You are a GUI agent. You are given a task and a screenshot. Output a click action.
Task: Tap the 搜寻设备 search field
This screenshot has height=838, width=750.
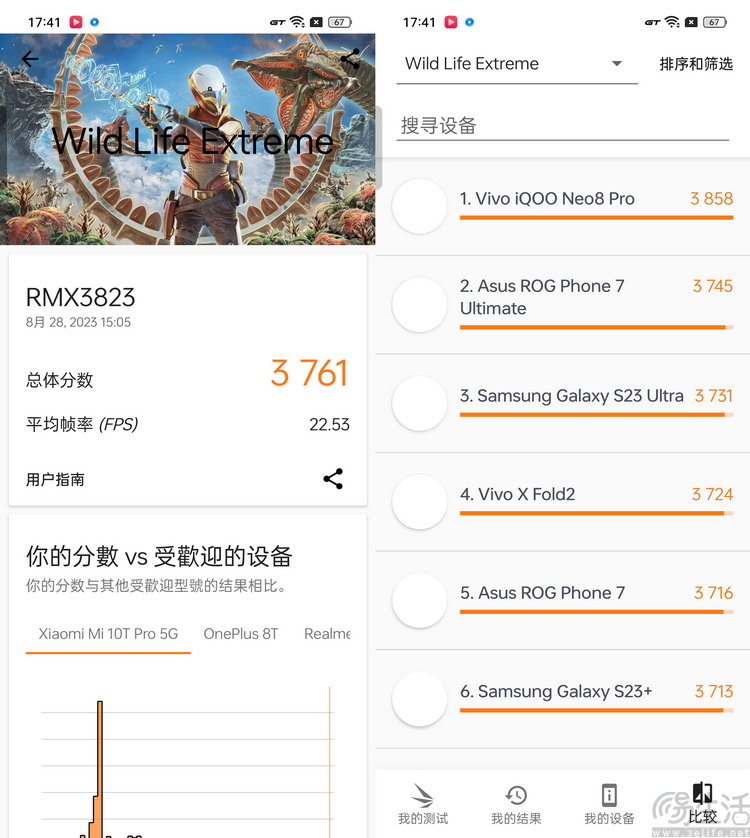click(562, 126)
